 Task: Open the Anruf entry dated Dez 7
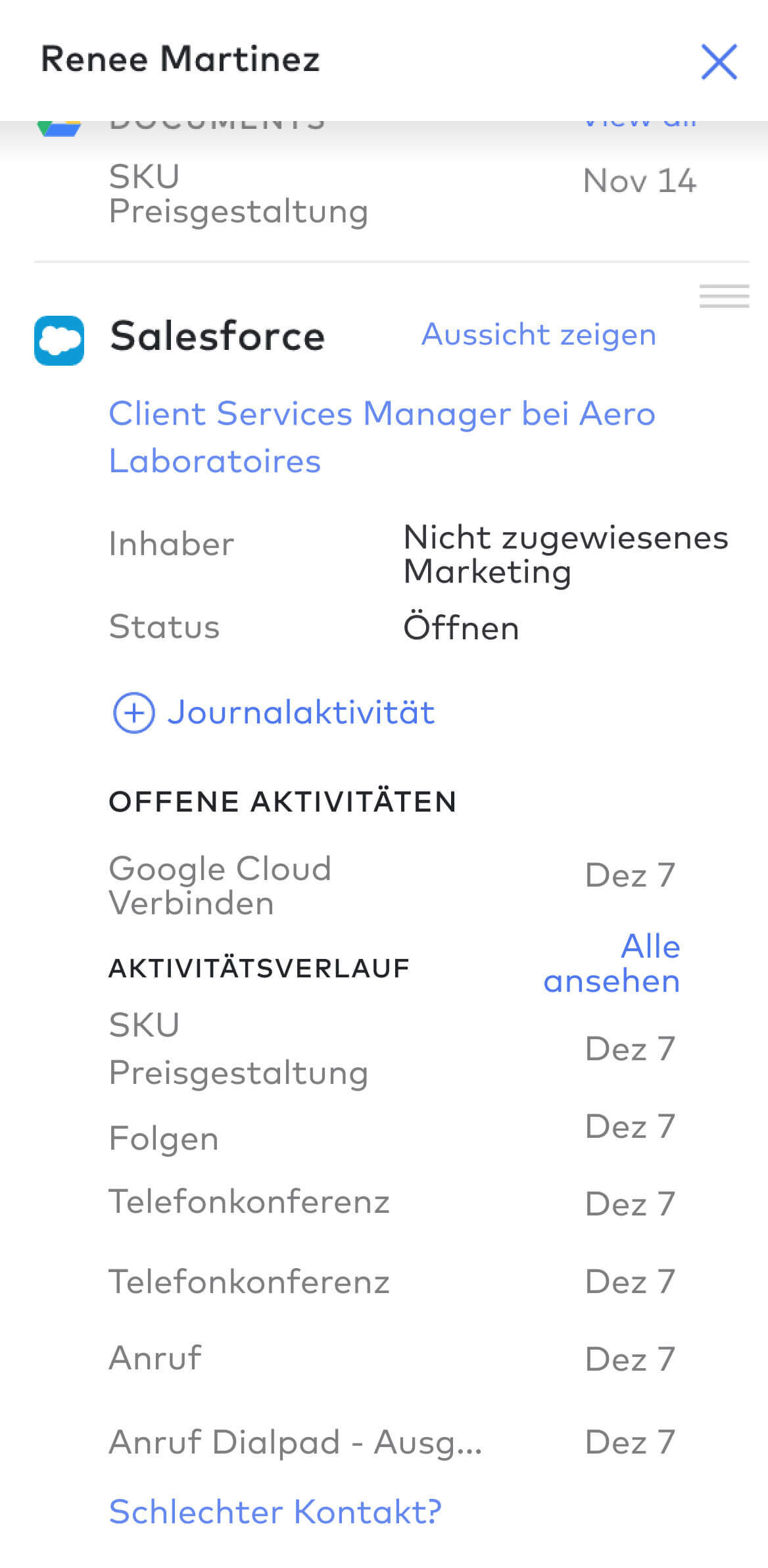(x=392, y=1358)
